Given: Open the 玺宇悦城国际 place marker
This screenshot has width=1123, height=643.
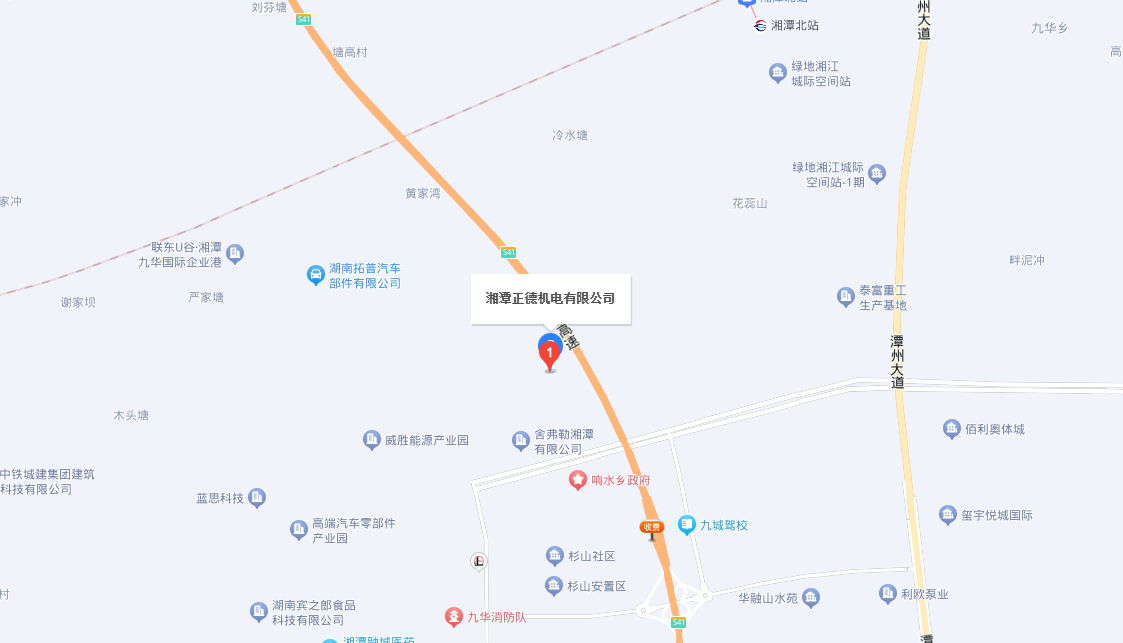Looking at the screenshot, I should coord(948,515).
